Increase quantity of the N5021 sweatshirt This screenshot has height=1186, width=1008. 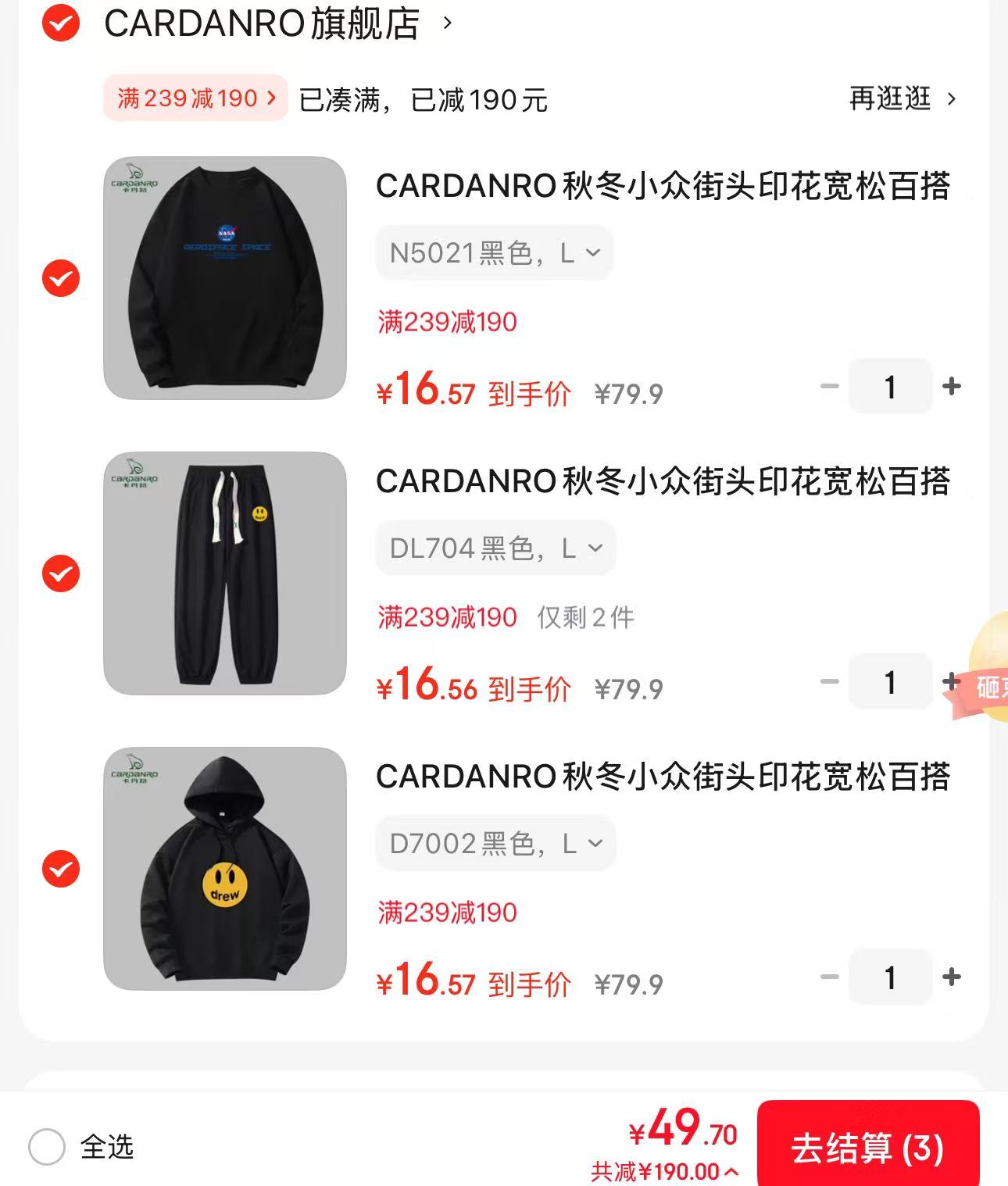951,386
